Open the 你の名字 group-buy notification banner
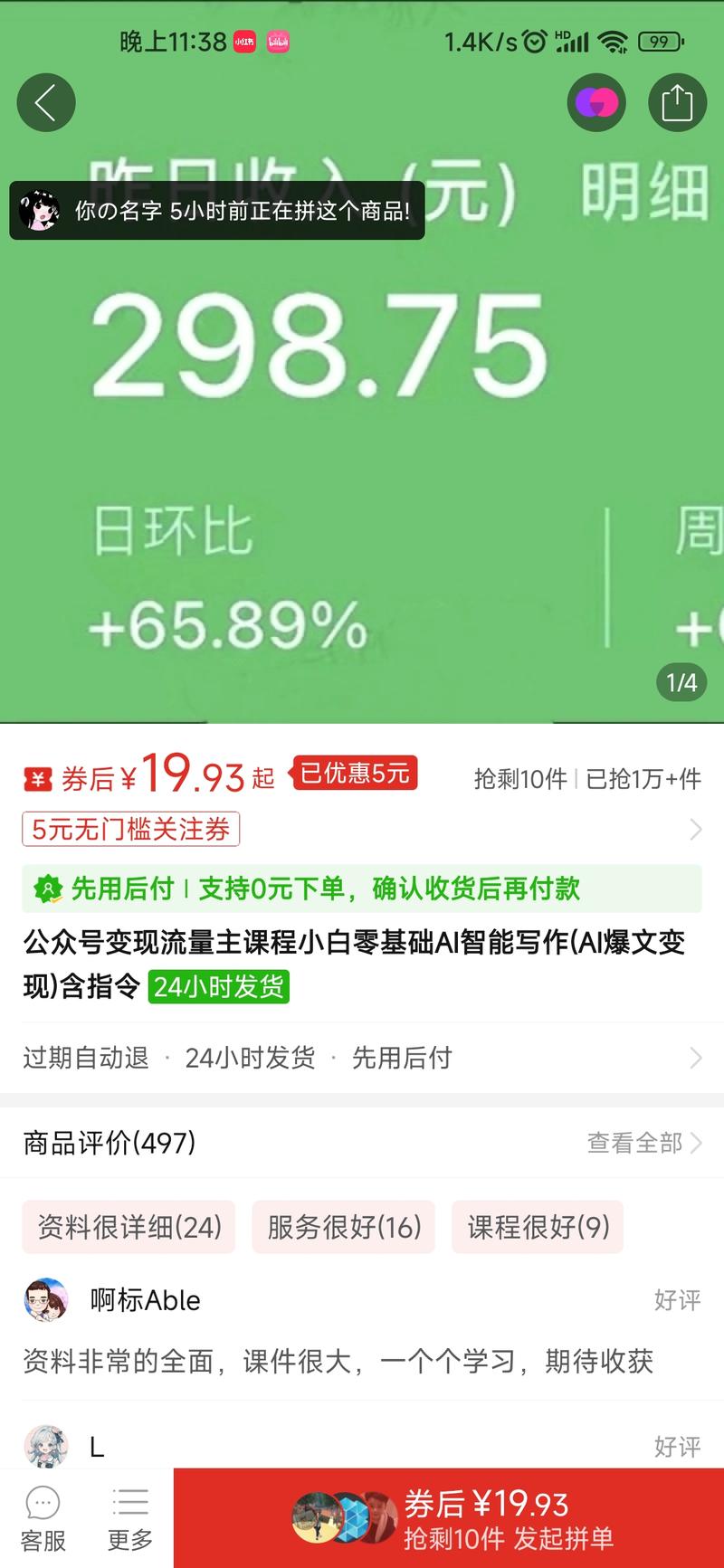This screenshot has width=724, height=1568. click(217, 211)
